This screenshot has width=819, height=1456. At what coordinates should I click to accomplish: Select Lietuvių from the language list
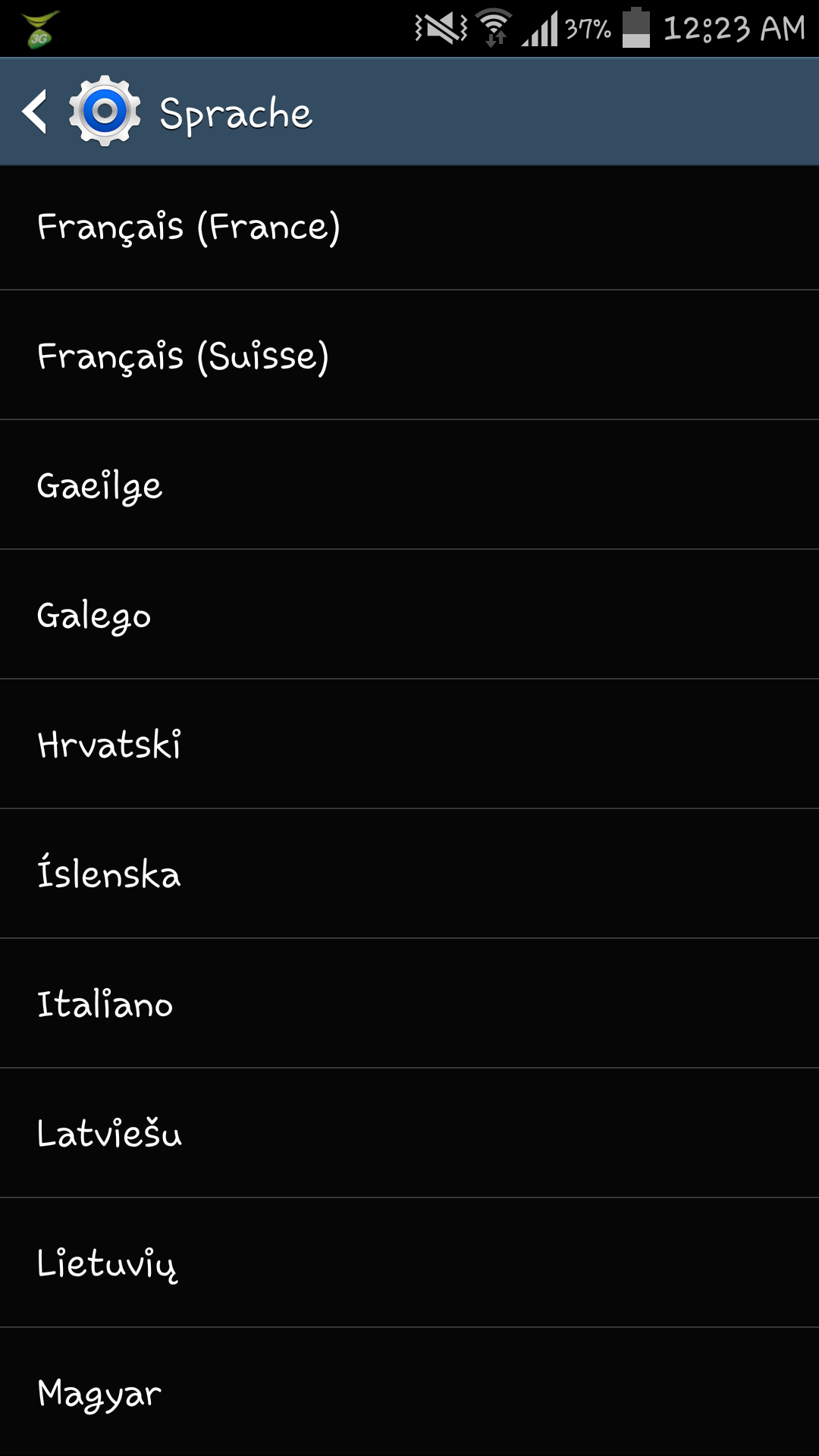click(x=409, y=1263)
